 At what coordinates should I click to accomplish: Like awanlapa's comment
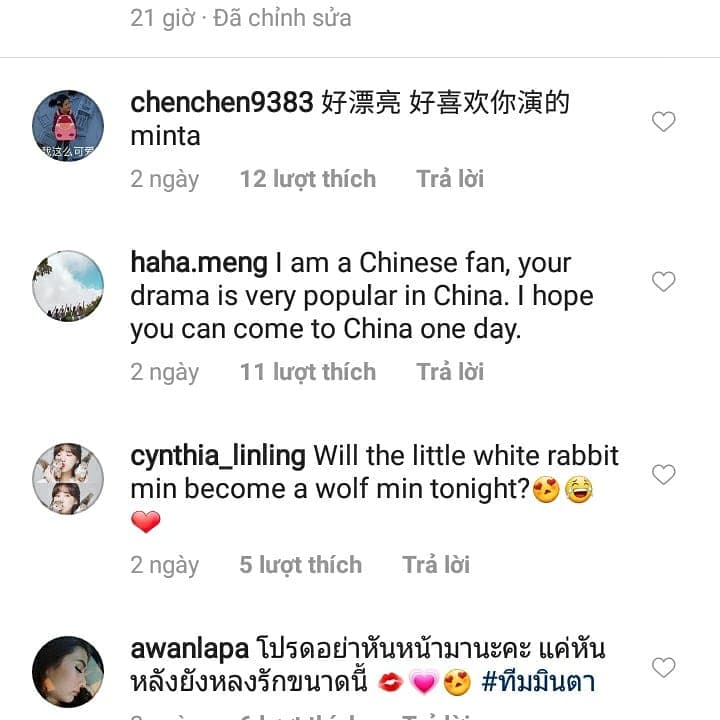tap(663, 667)
